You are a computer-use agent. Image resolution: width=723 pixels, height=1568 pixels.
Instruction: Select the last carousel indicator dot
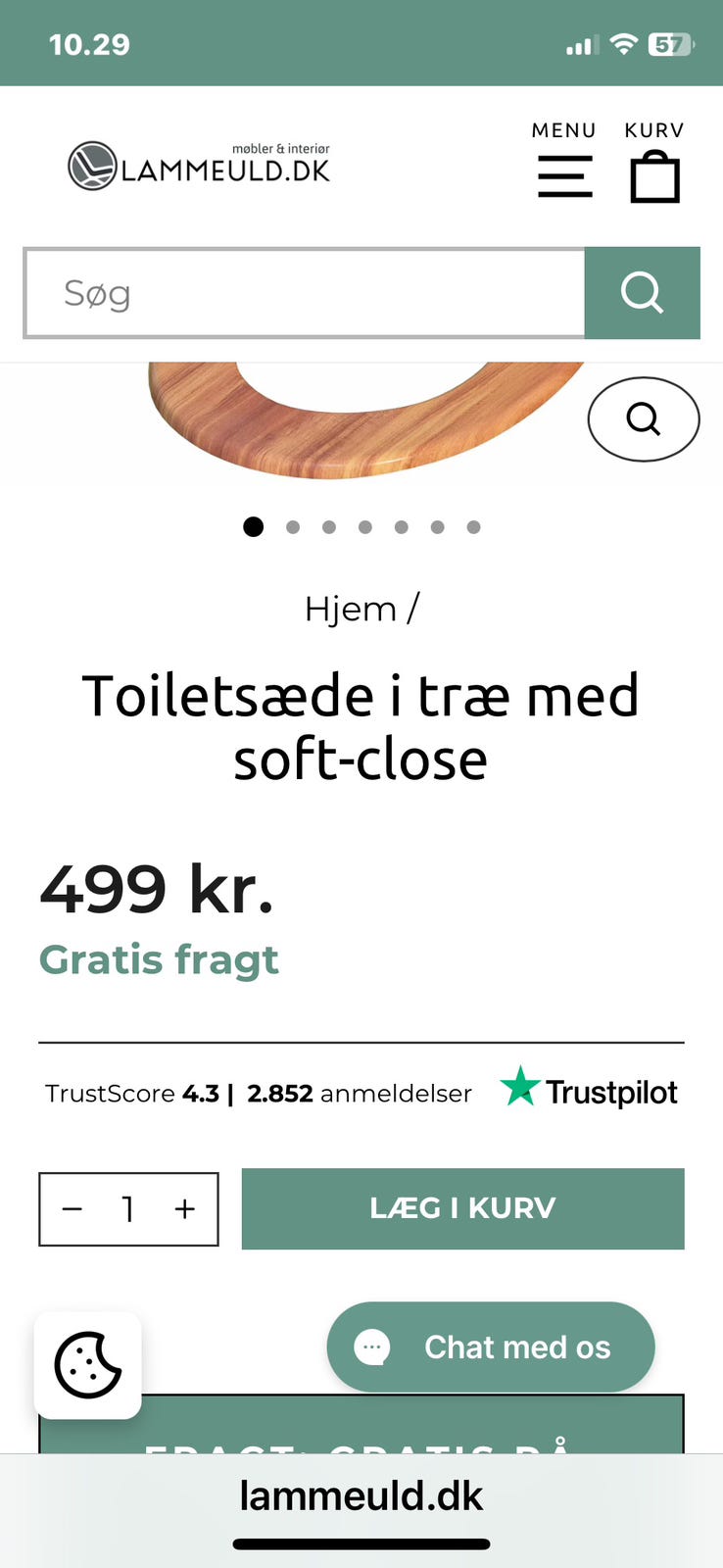coord(473,527)
